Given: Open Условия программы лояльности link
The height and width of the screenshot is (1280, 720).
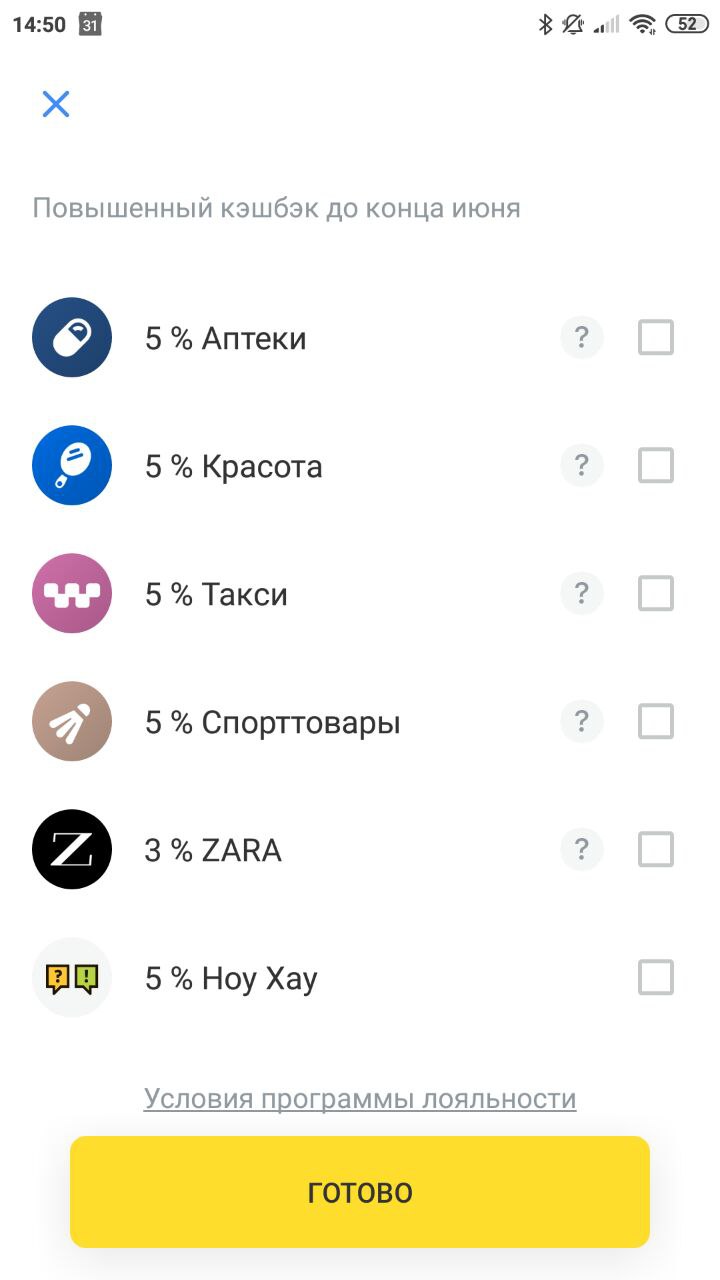Looking at the screenshot, I should [x=360, y=1099].
